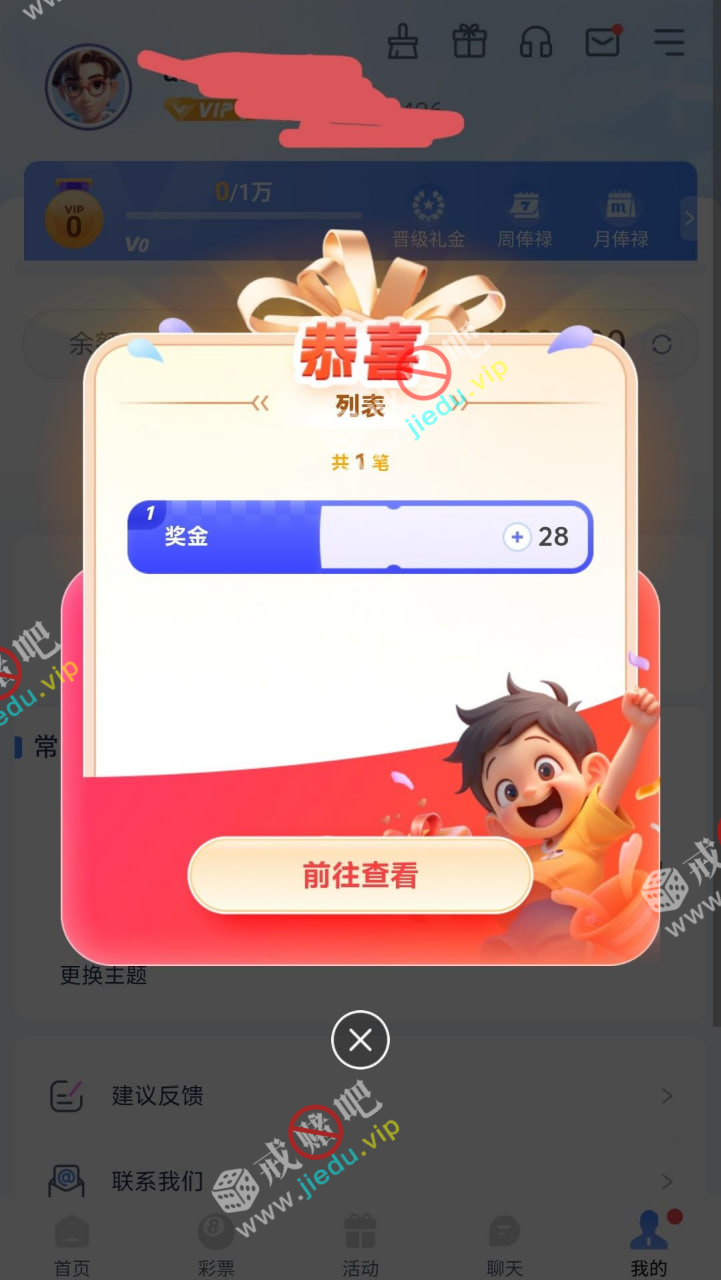721x1280 pixels.
Task: Open the 奖金 reward entry
Action: point(360,537)
